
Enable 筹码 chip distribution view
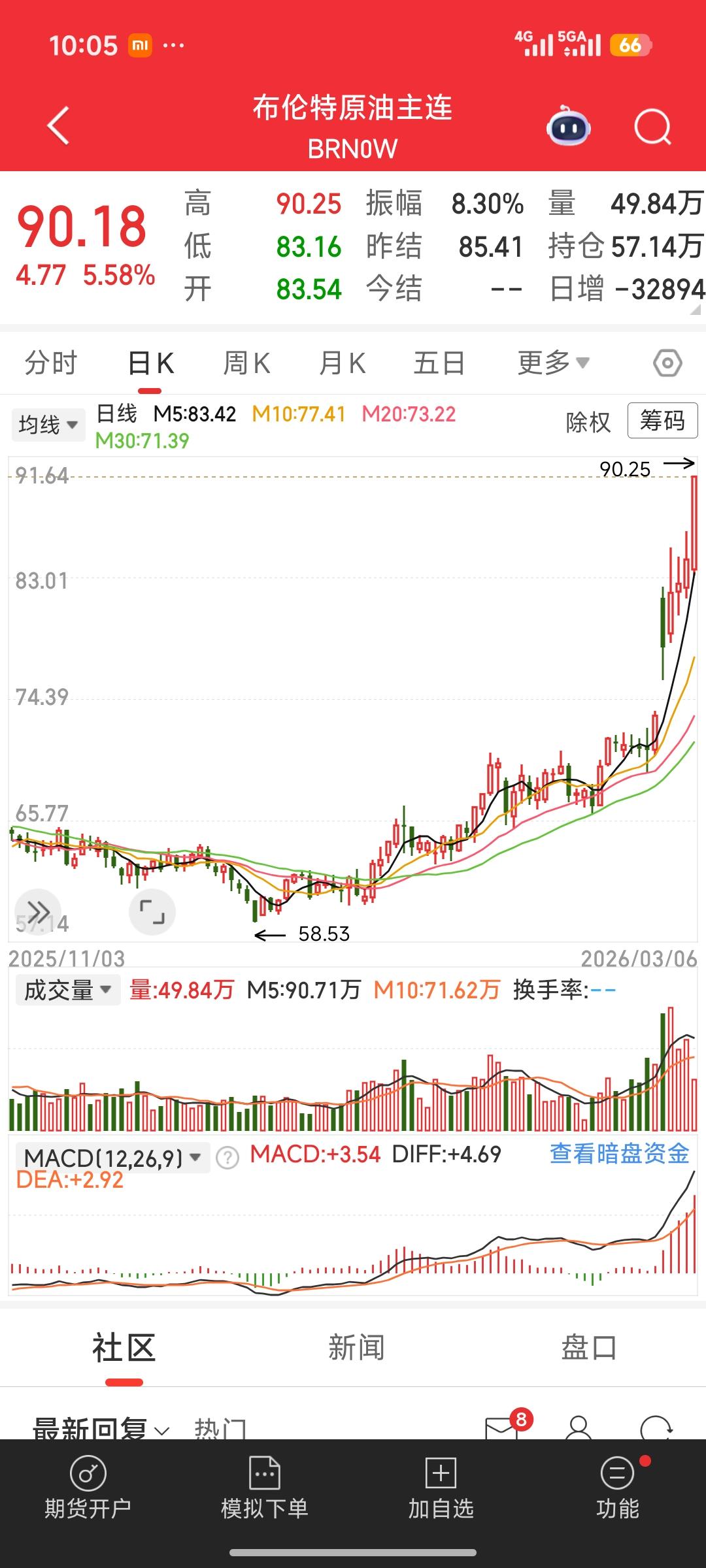pyautogui.click(x=662, y=421)
